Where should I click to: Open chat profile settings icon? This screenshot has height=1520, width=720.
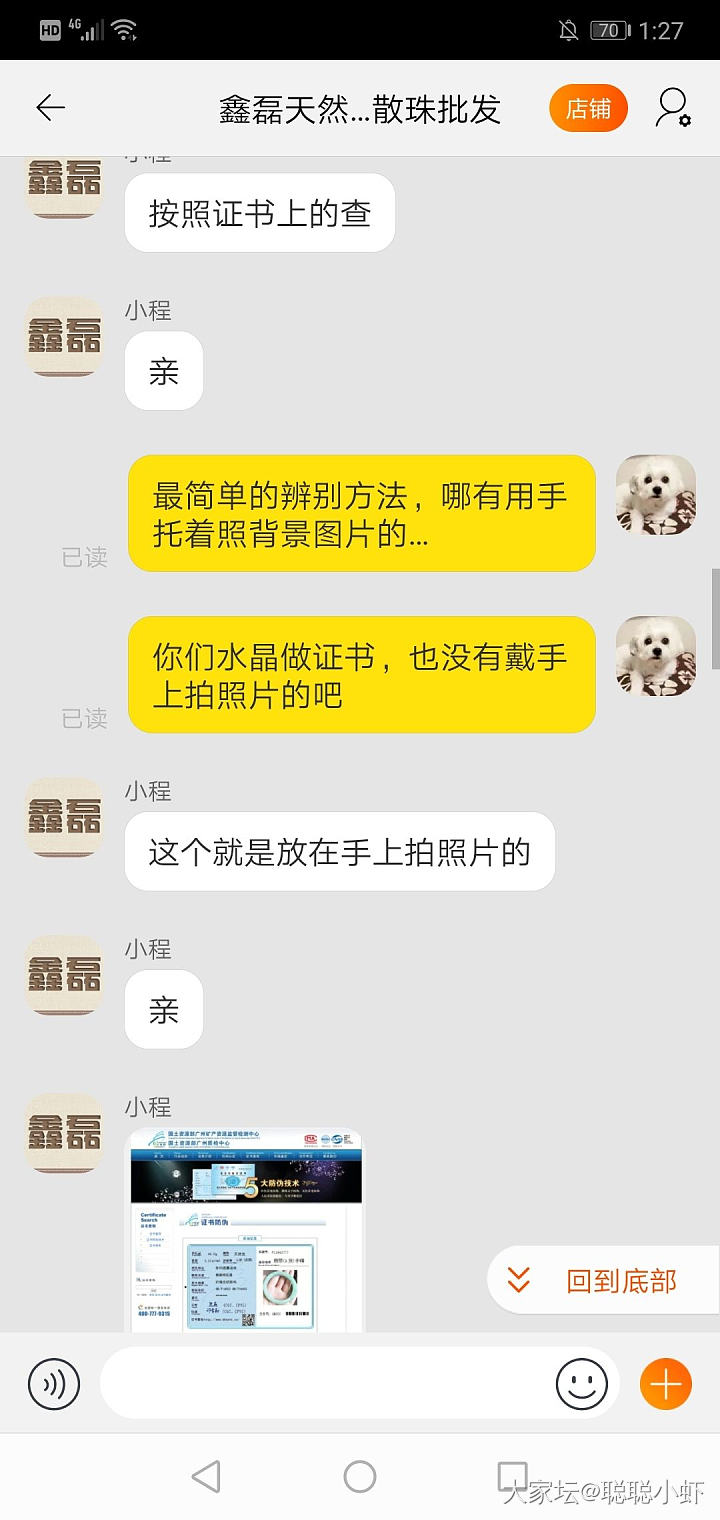tap(673, 108)
